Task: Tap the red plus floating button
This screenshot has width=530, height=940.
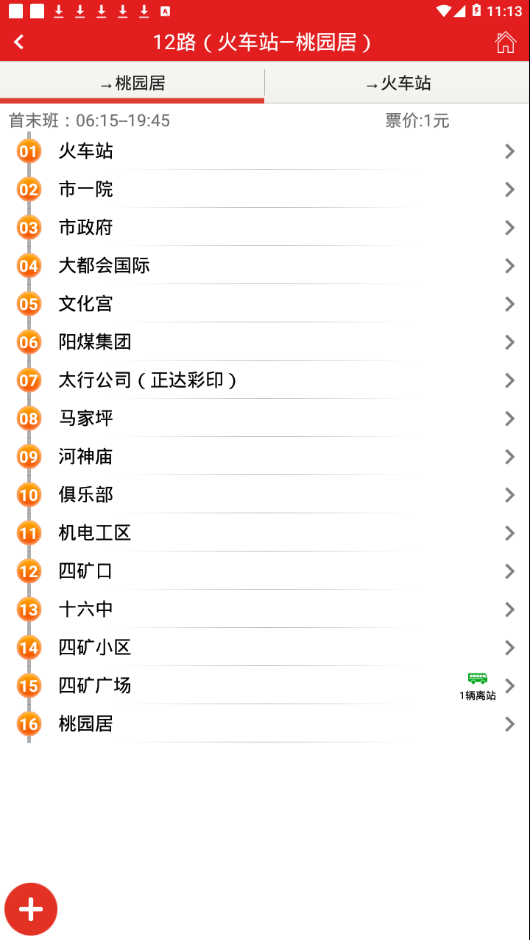Action: [31, 909]
